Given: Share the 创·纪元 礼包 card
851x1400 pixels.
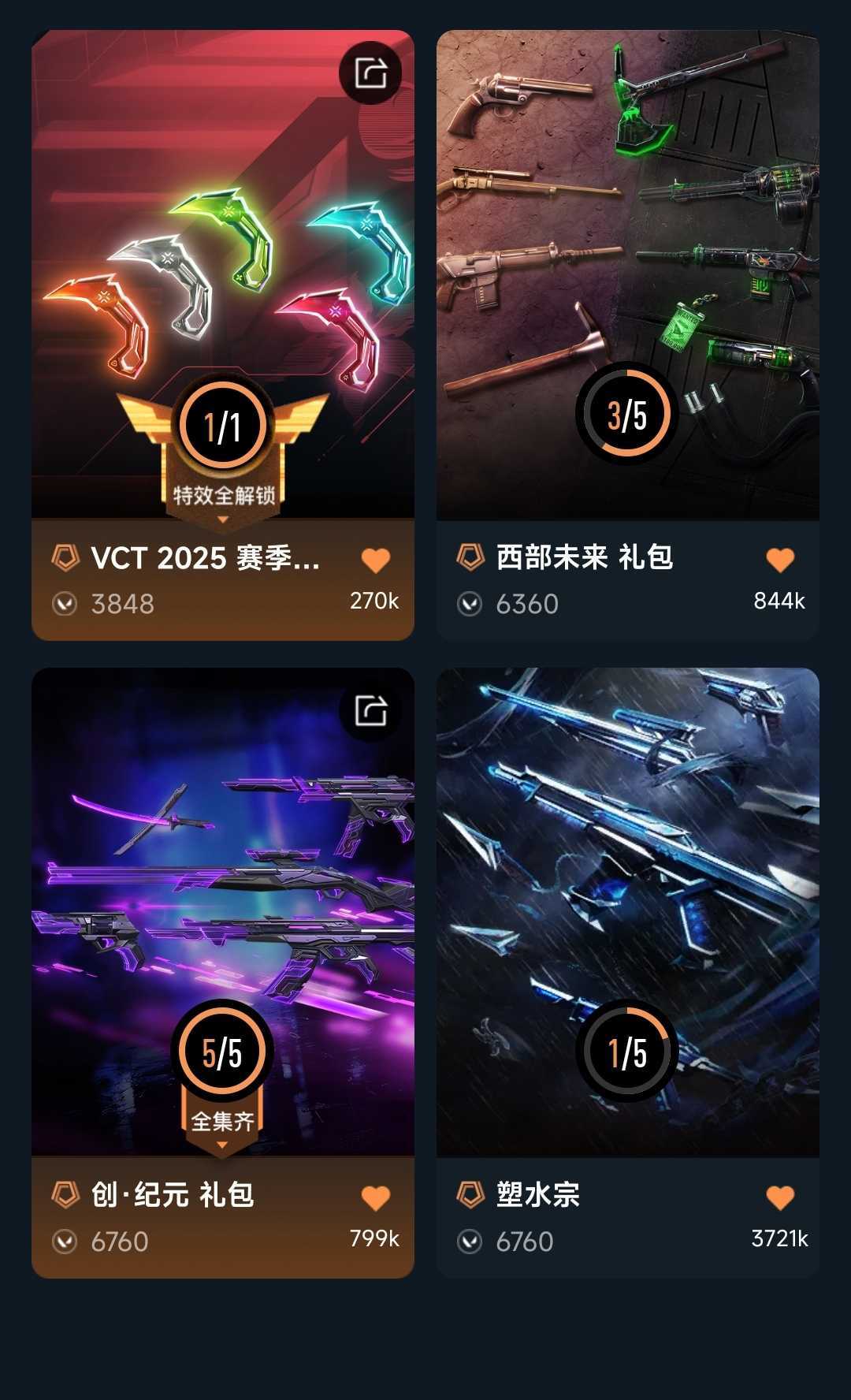Looking at the screenshot, I should 370,710.
